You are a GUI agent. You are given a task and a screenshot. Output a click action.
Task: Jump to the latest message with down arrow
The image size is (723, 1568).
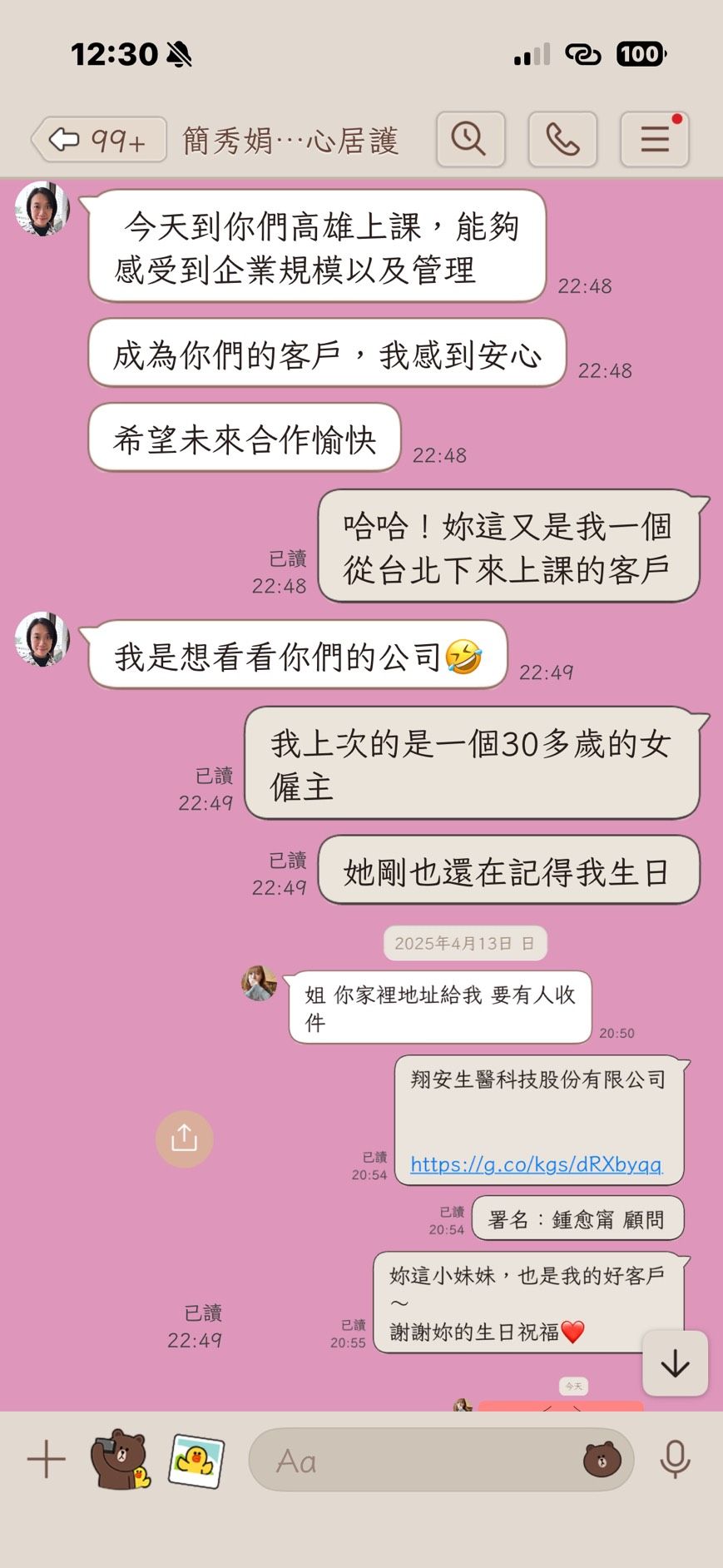675,1363
